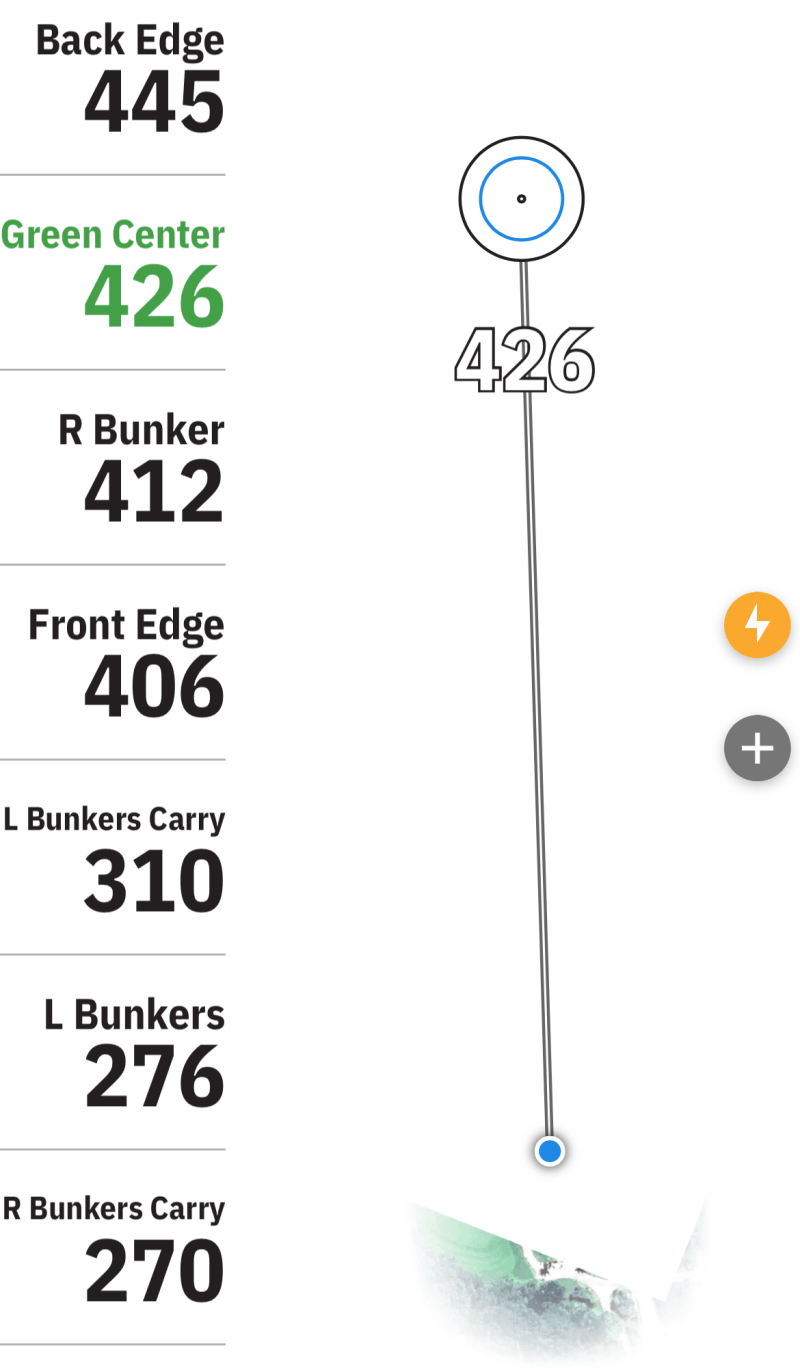Tap the gray plus button
The image size is (800, 1368).
tap(757, 748)
